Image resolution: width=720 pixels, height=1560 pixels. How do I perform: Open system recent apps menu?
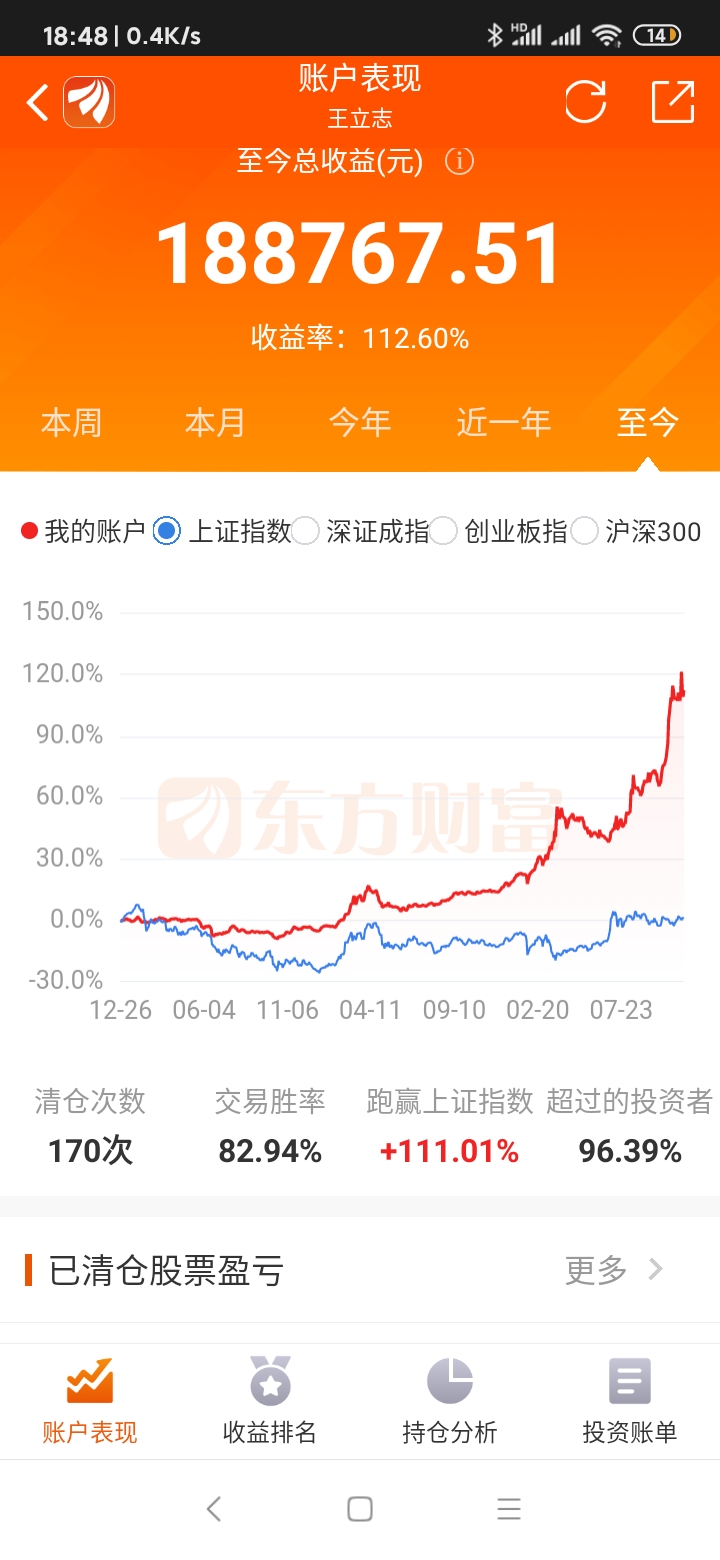509,1508
